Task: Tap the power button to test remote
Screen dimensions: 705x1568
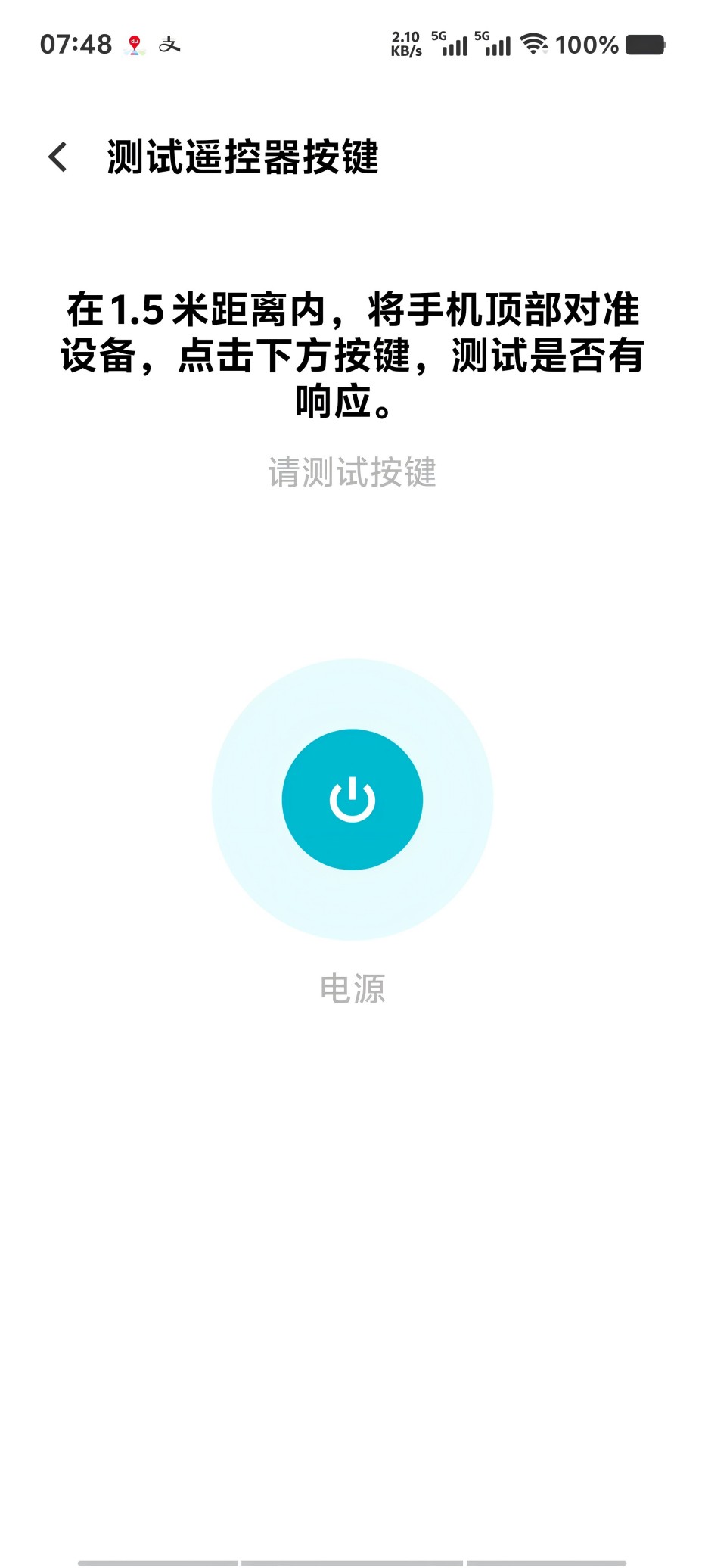Action: tap(352, 799)
